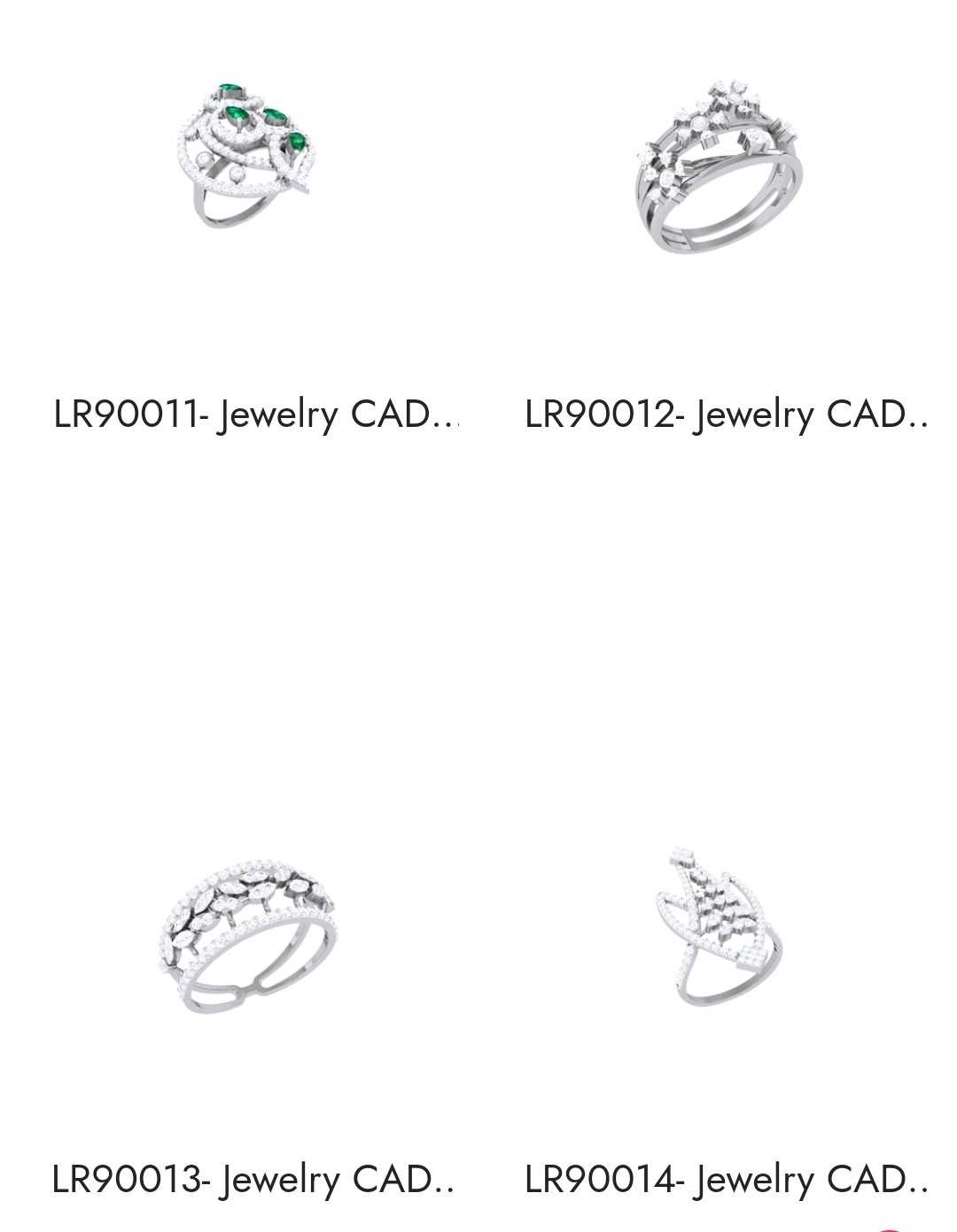This screenshot has width=957, height=1232.
Task: View the LR90012 ring image
Action: click(718, 167)
